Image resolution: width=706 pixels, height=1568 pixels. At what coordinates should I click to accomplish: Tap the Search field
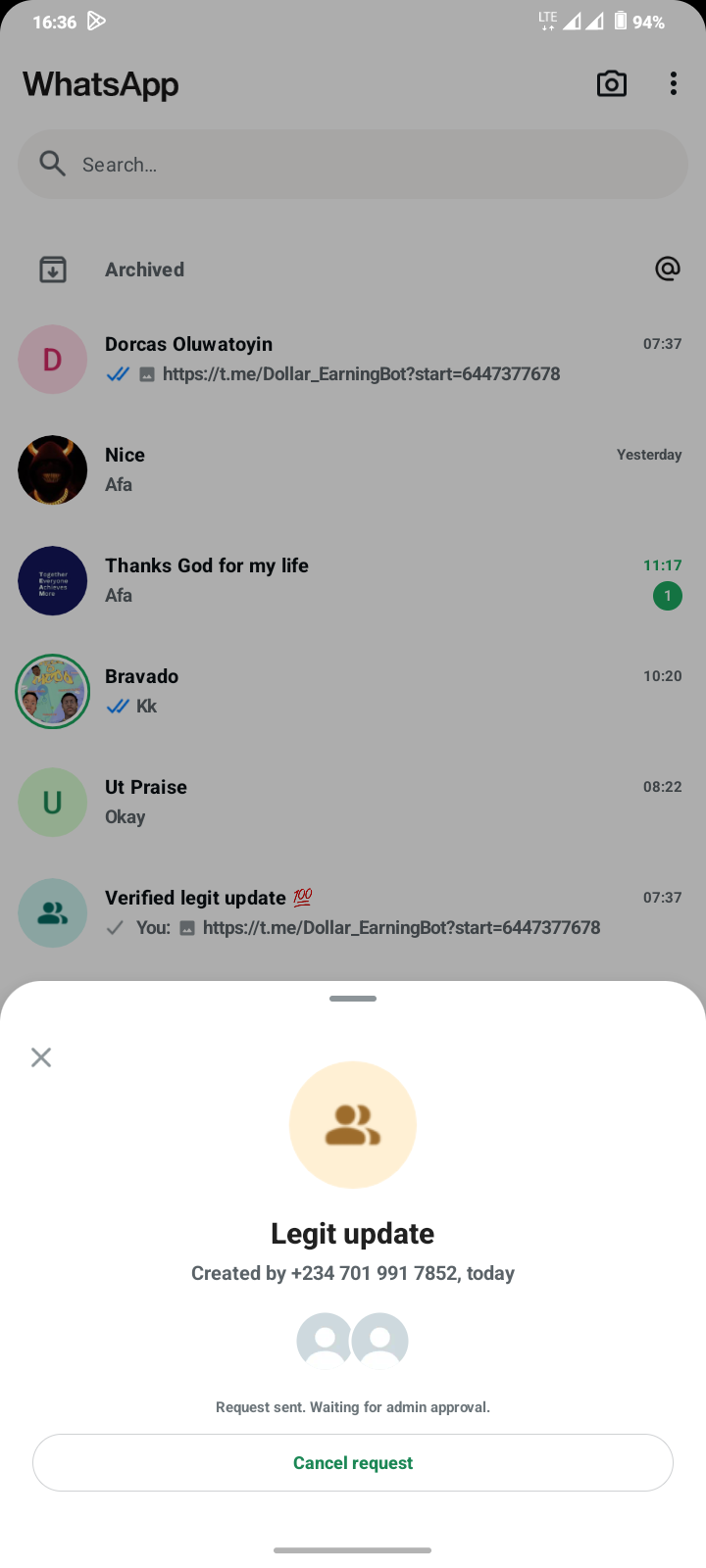(x=353, y=165)
